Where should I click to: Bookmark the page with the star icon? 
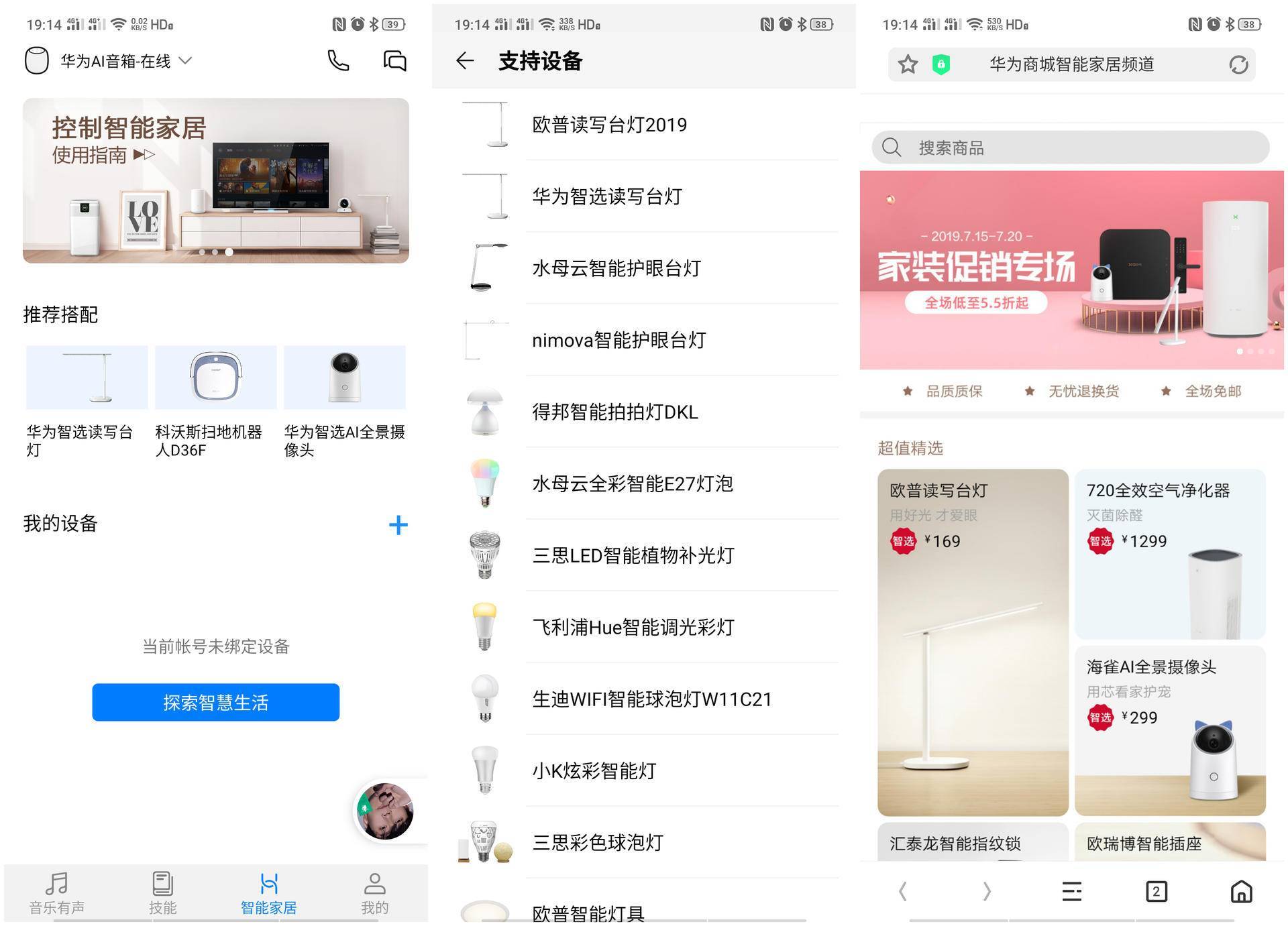[908, 64]
